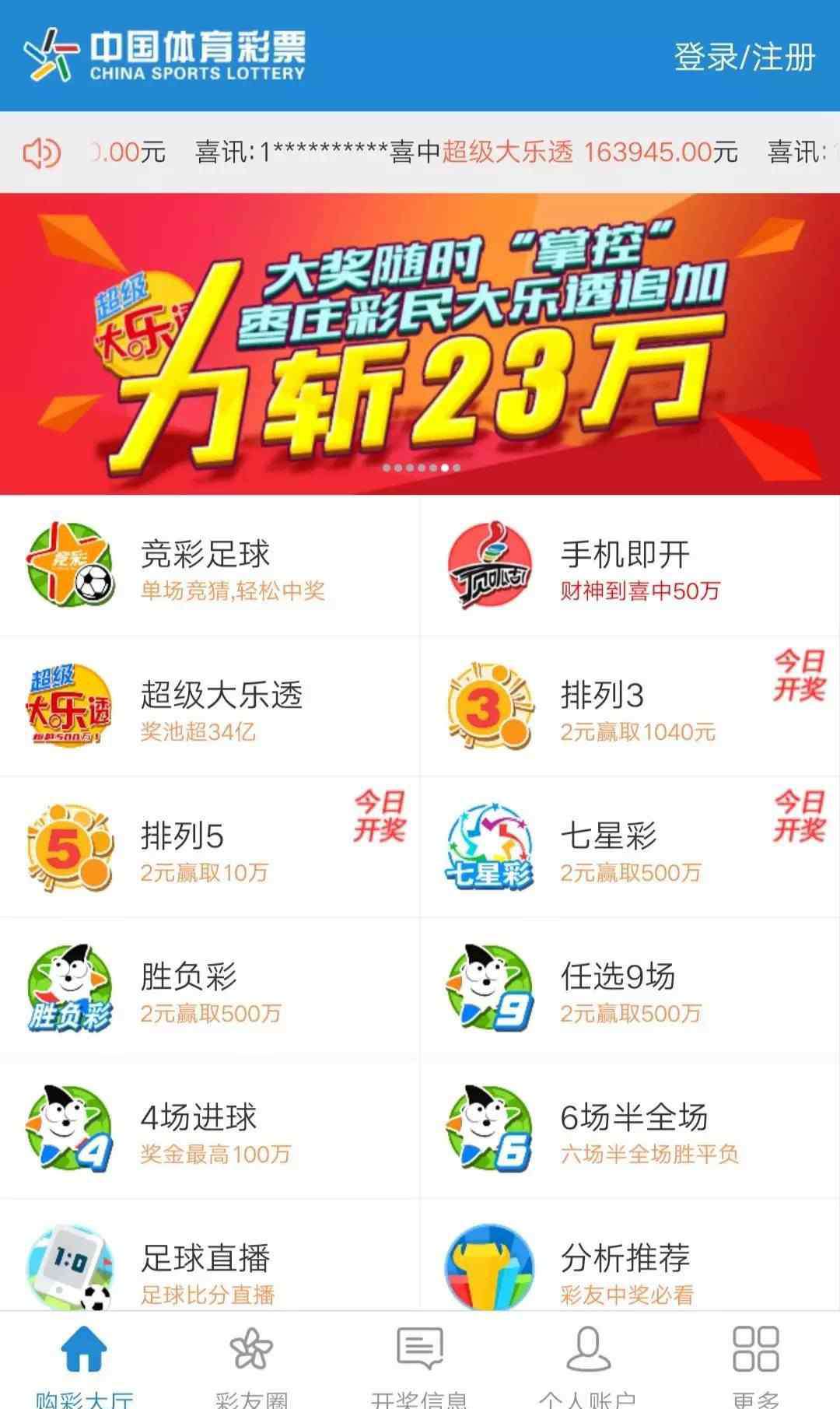Open 6场半全场 game
Viewport: 840px width, 1409px height.
click(x=630, y=1129)
